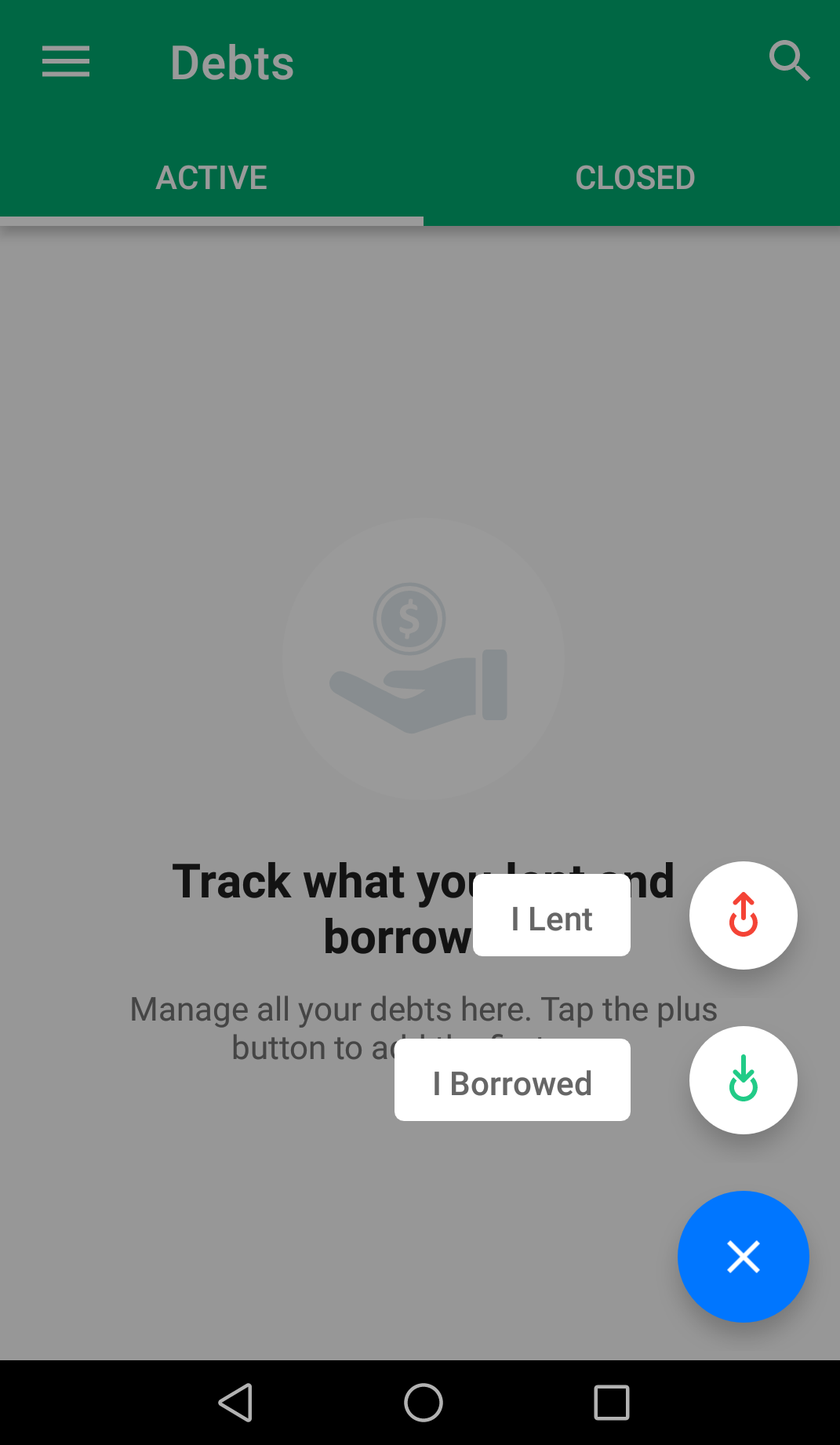
Task: Open search in Debts
Action: [789, 61]
